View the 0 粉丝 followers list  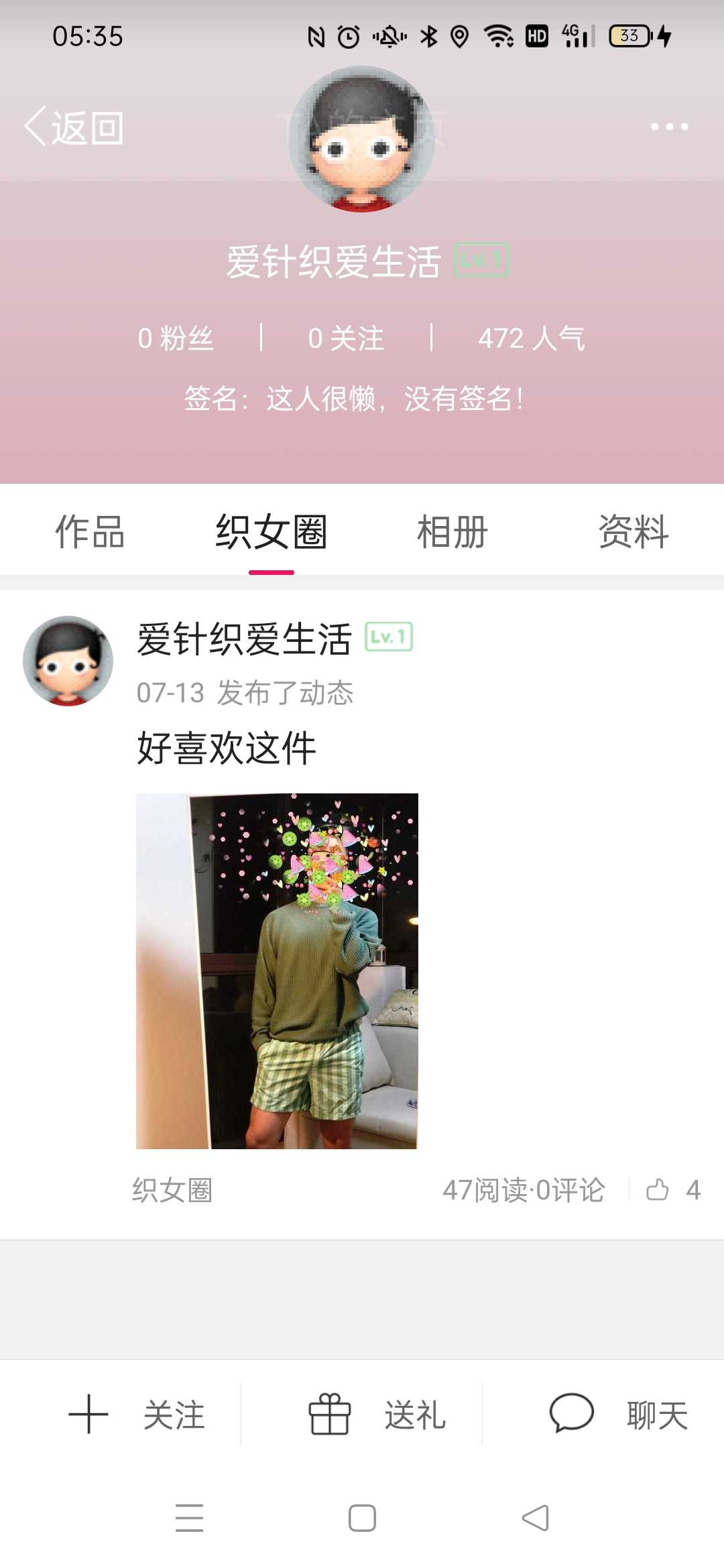pos(176,338)
